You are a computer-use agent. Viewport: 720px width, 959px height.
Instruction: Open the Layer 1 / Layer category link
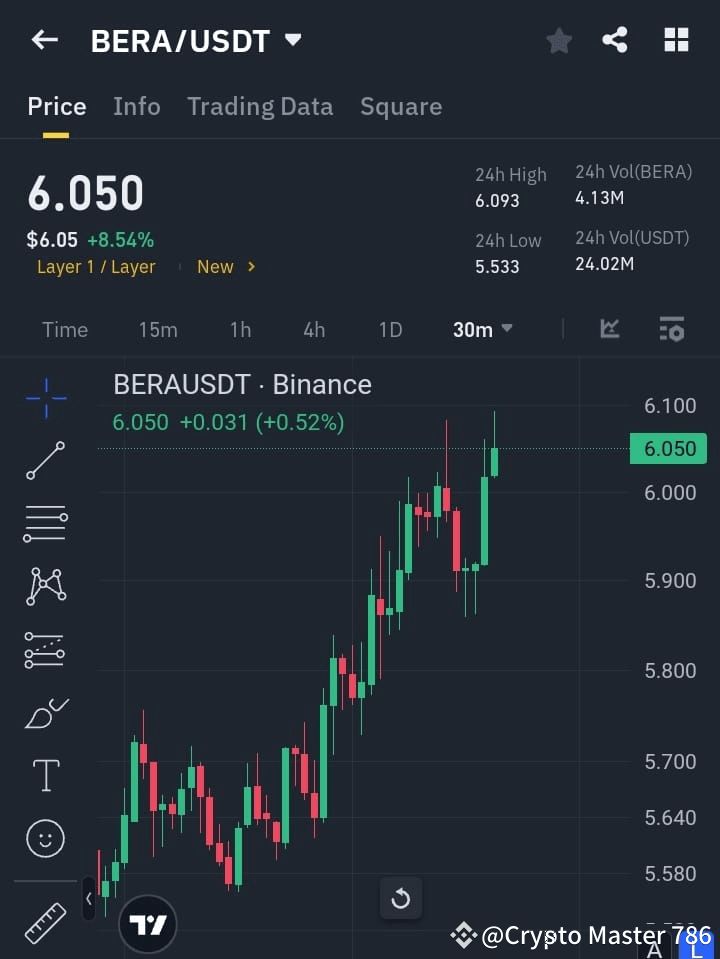96,267
